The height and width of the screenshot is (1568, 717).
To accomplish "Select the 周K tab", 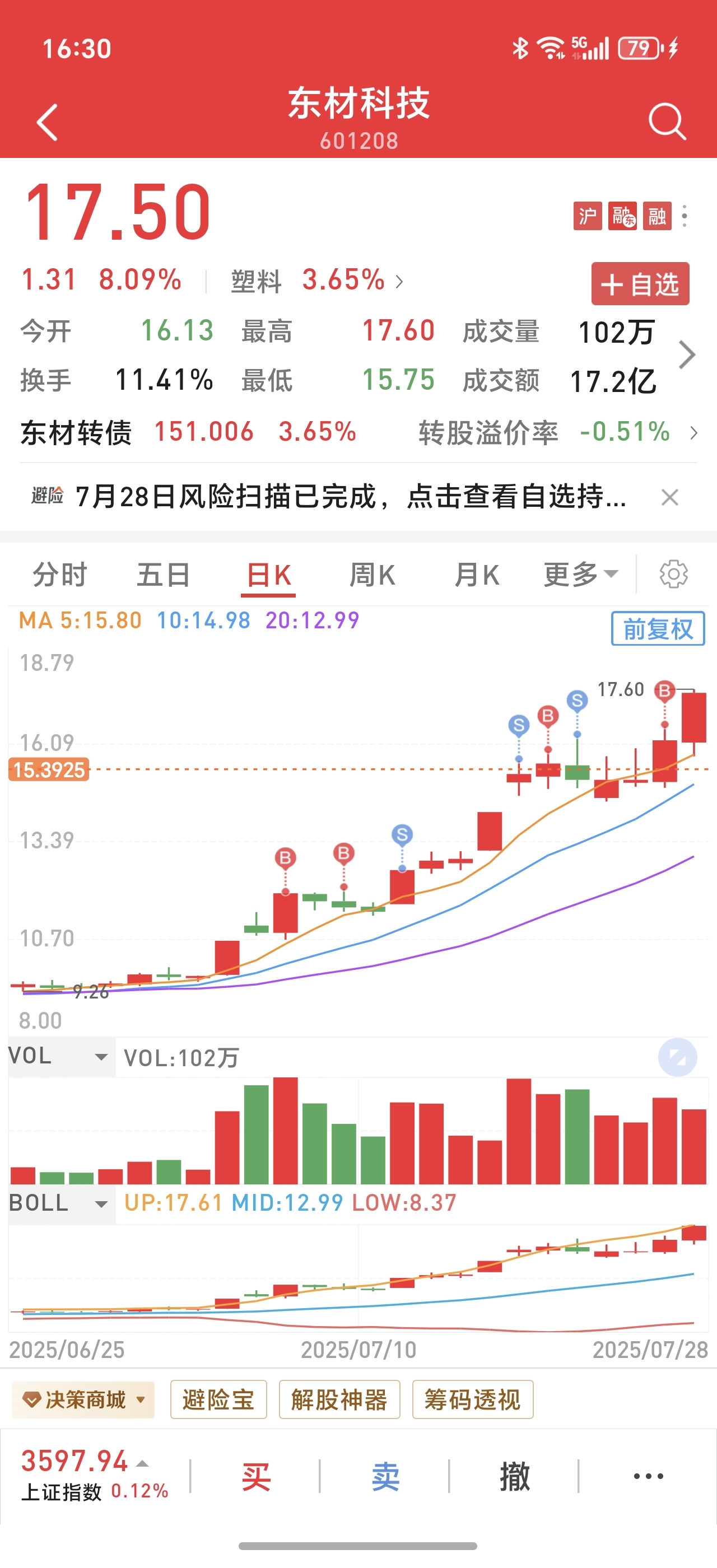I will pyautogui.click(x=373, y=575).
